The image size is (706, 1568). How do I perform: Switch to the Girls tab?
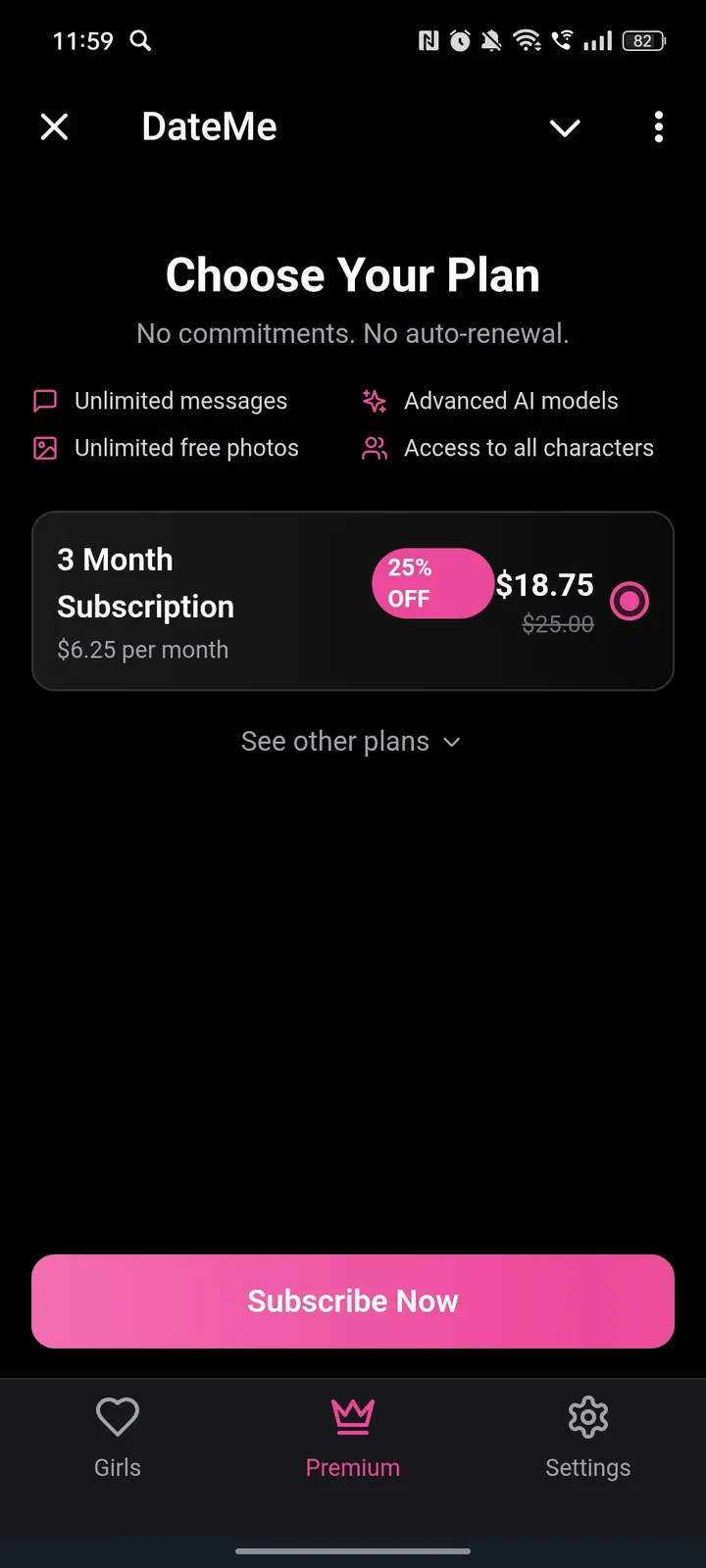pos(118,1438)
